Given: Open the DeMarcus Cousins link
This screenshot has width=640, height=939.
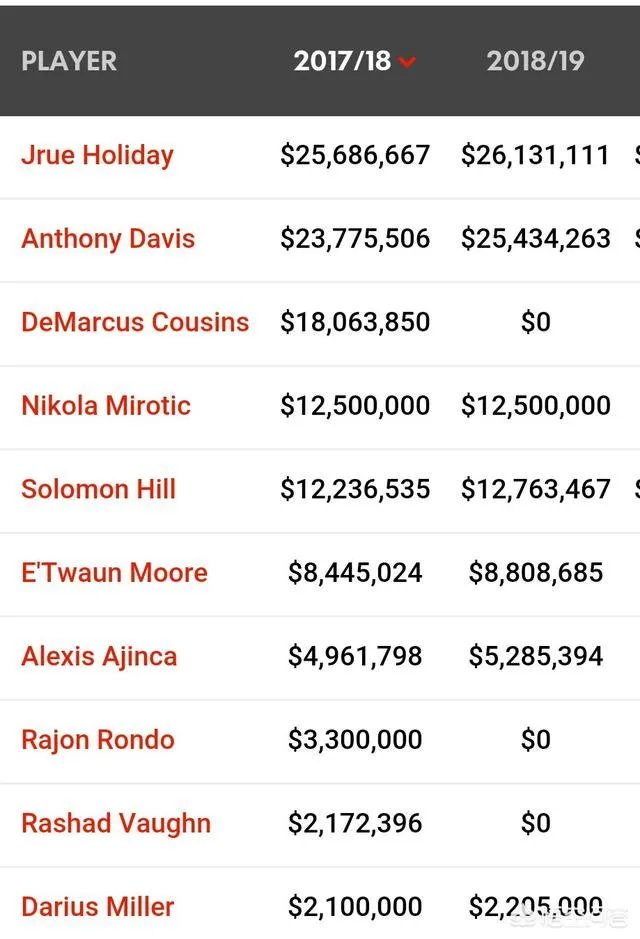Looking at the screenshot, I should click(135, 322).
